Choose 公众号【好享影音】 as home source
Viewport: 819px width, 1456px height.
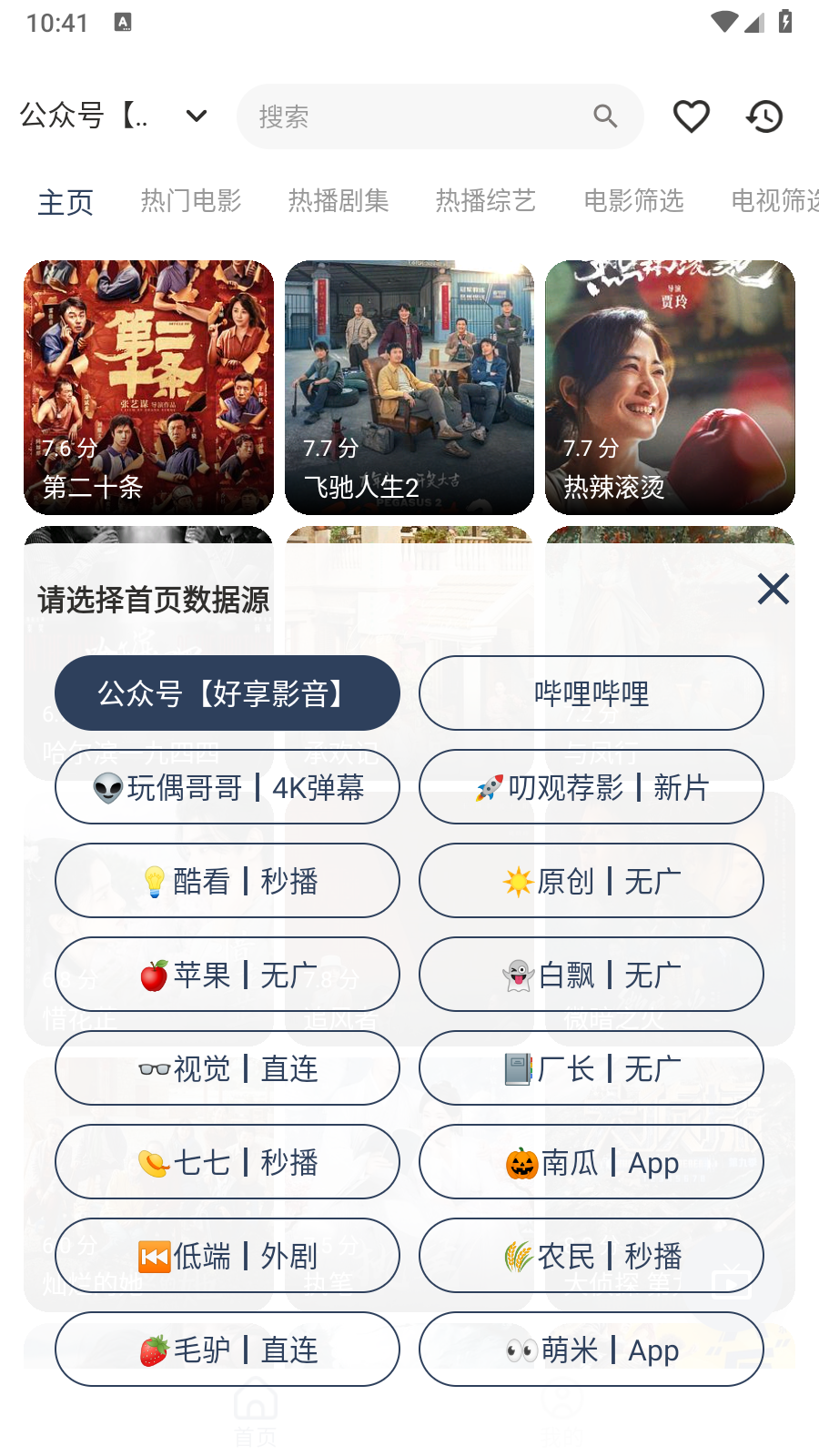[x=227, y=693]
